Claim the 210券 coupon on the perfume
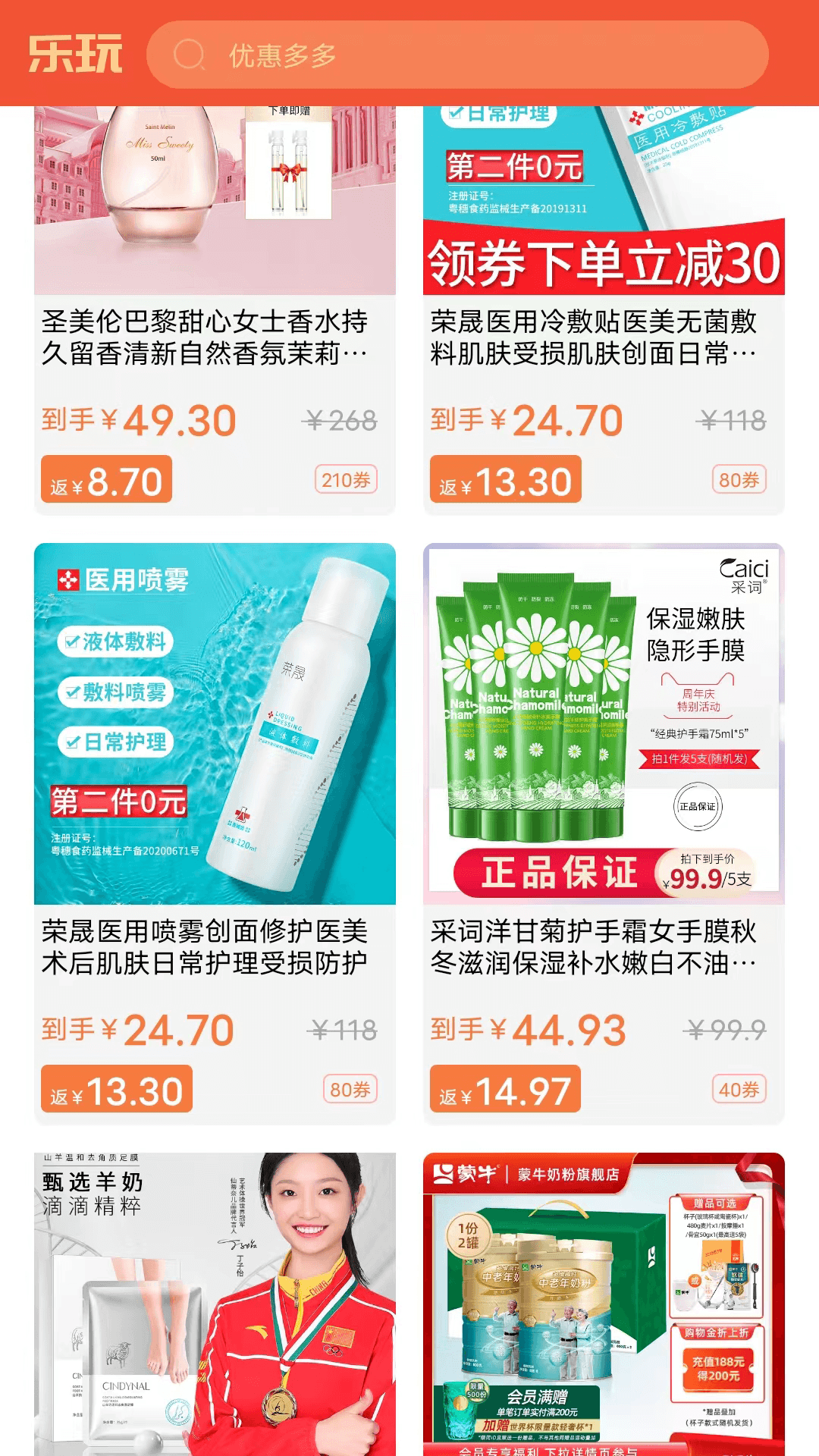Image resolution: width=819 pixels, height=1456 pixels. pyautogui.click(x=346, y=480)
